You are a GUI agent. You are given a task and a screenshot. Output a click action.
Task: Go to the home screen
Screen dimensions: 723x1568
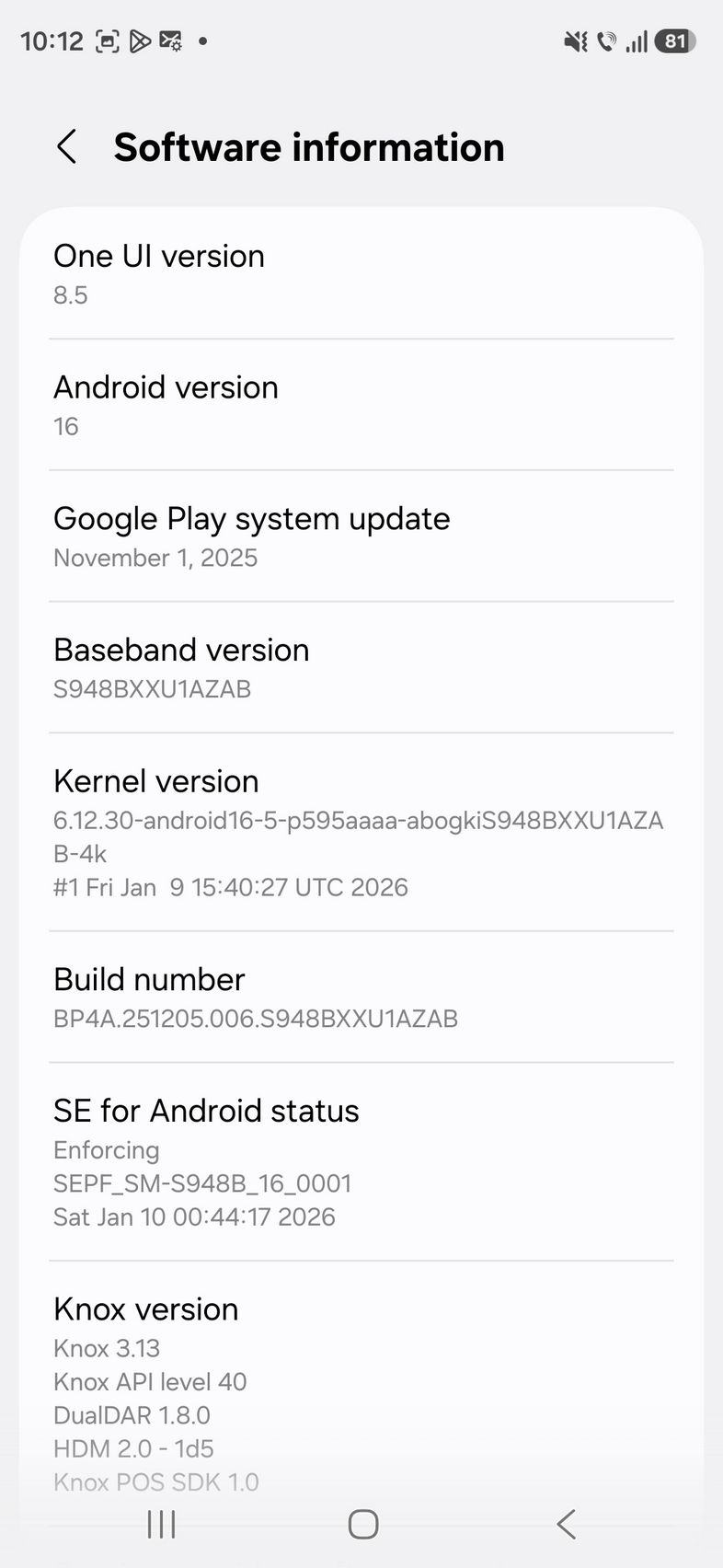[x=363, y=1524]
